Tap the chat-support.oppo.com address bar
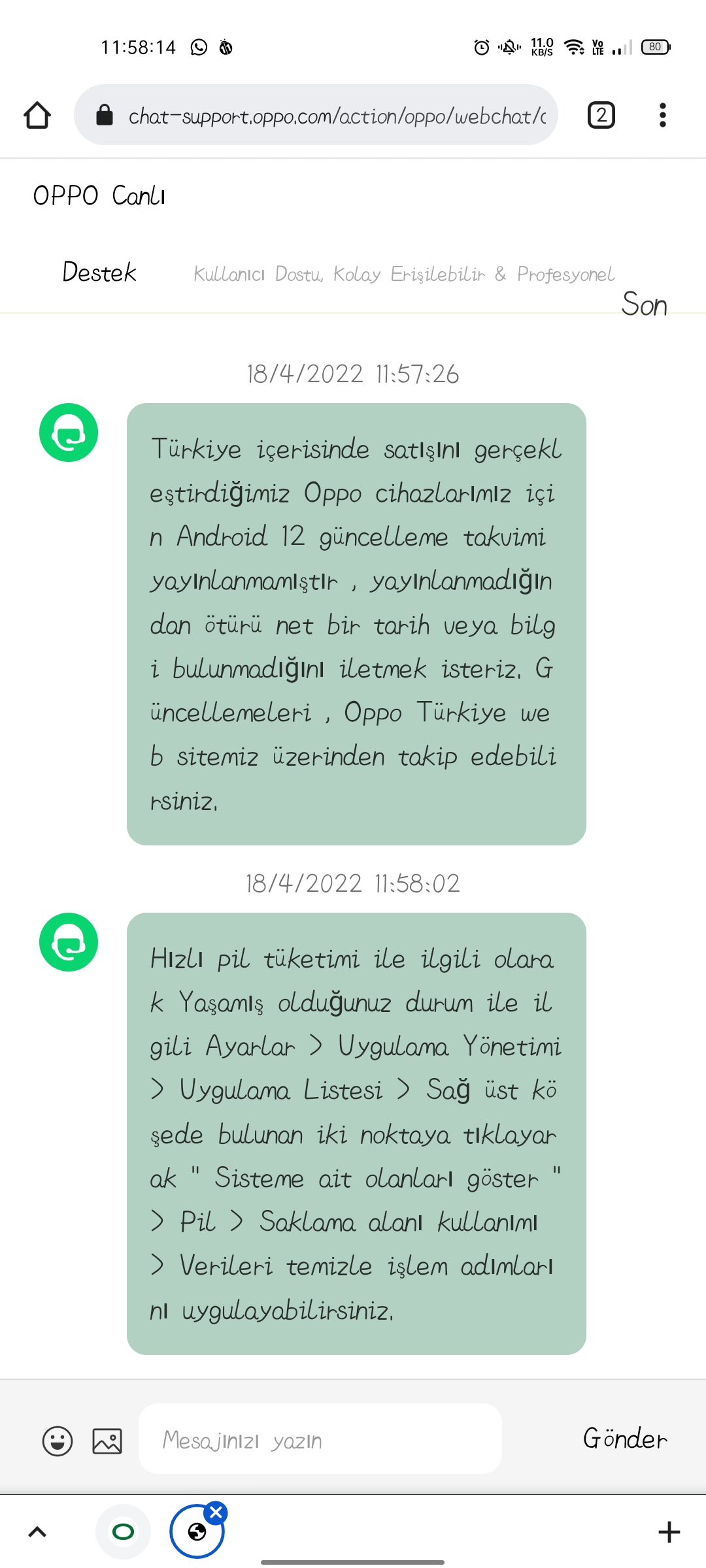 316,115
